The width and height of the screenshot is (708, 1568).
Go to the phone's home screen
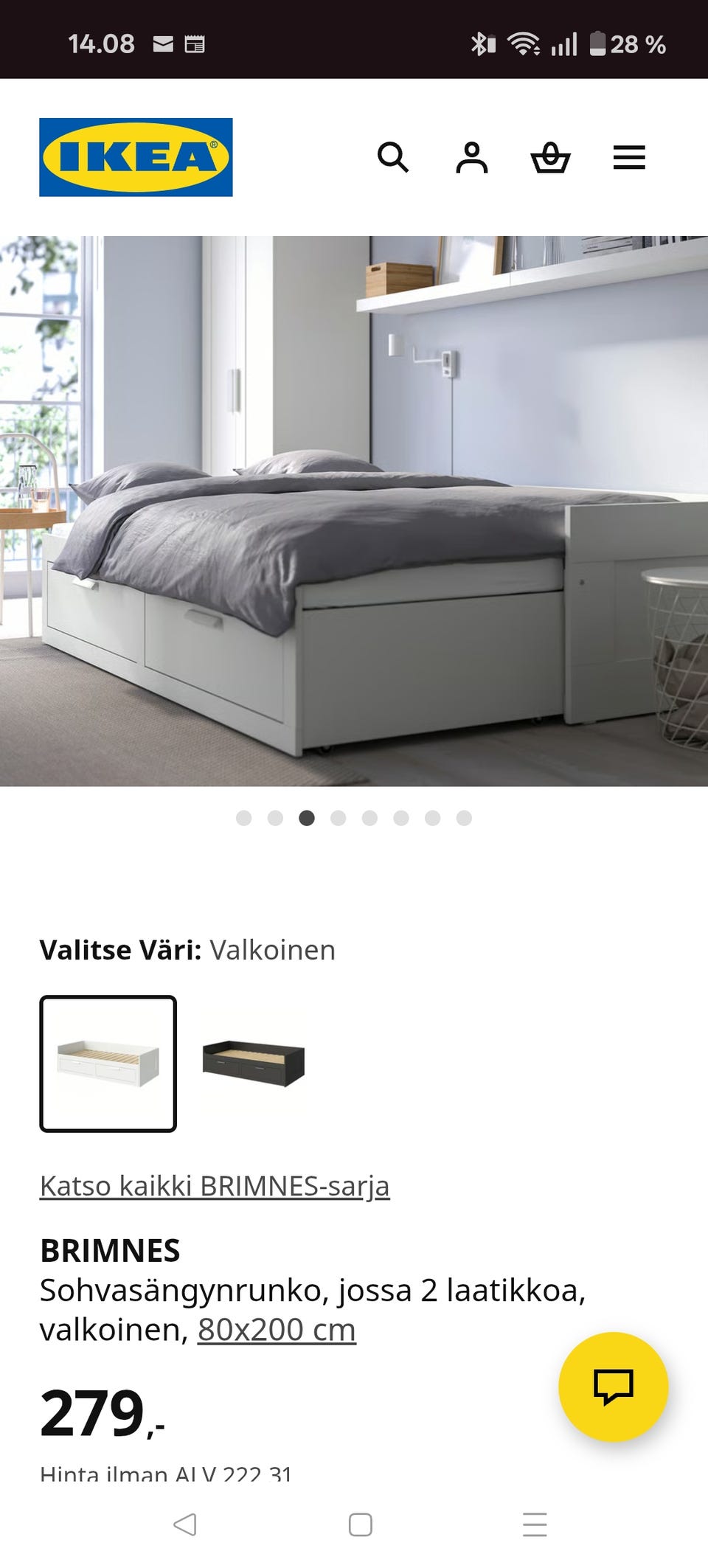pos(360,1524)
